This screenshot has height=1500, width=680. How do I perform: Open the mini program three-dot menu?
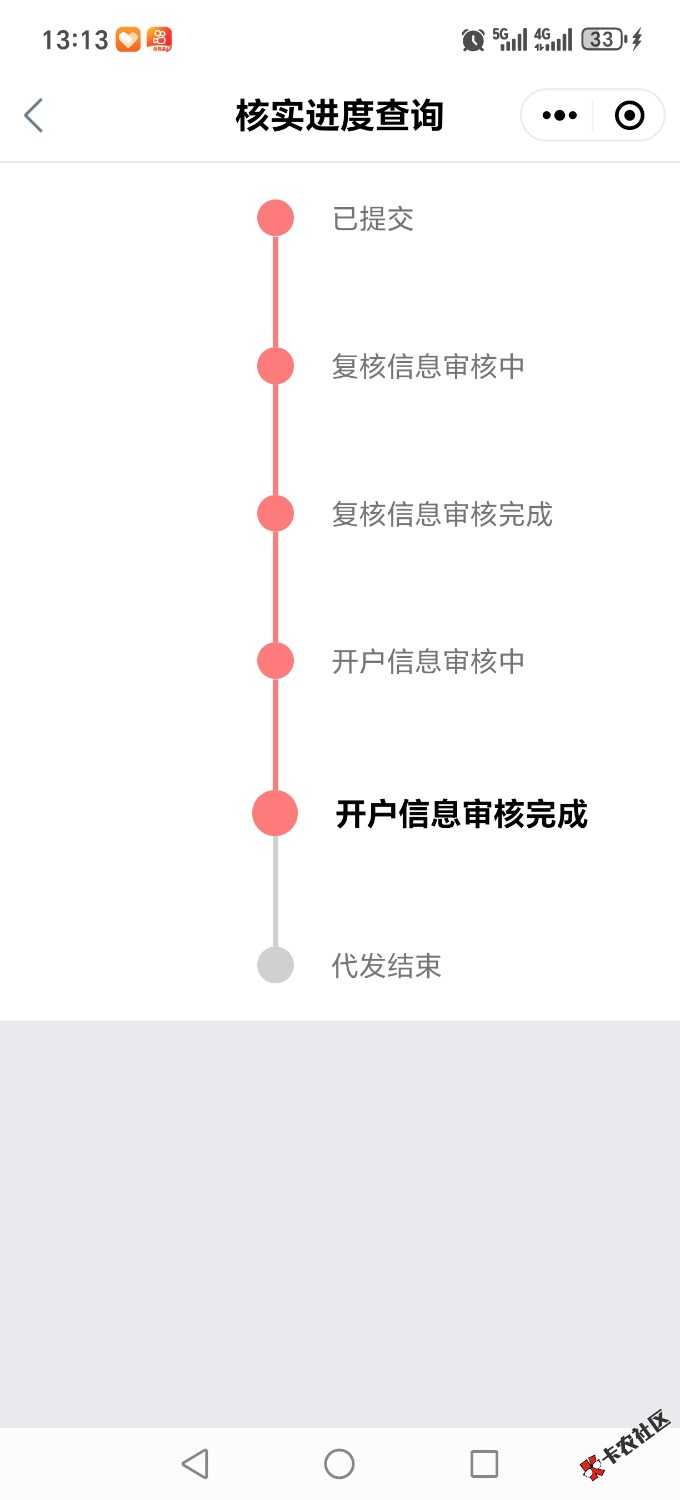click(559, 116)
